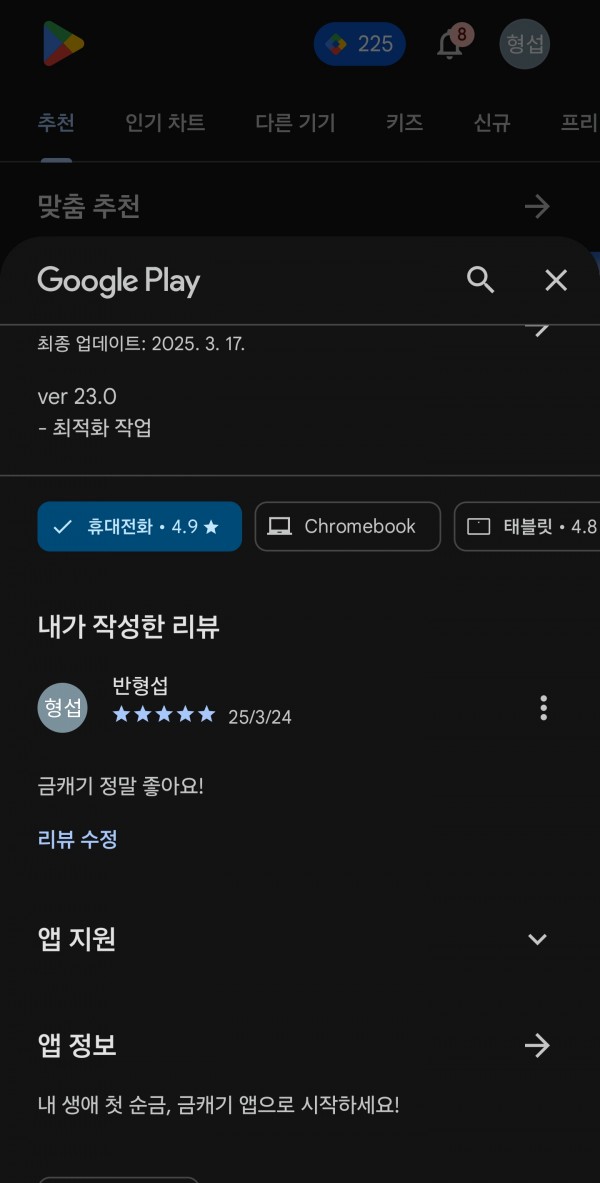600x1183 pixels.
Task: Switch to the 신규 tab
Action: (x=492, y=122)
